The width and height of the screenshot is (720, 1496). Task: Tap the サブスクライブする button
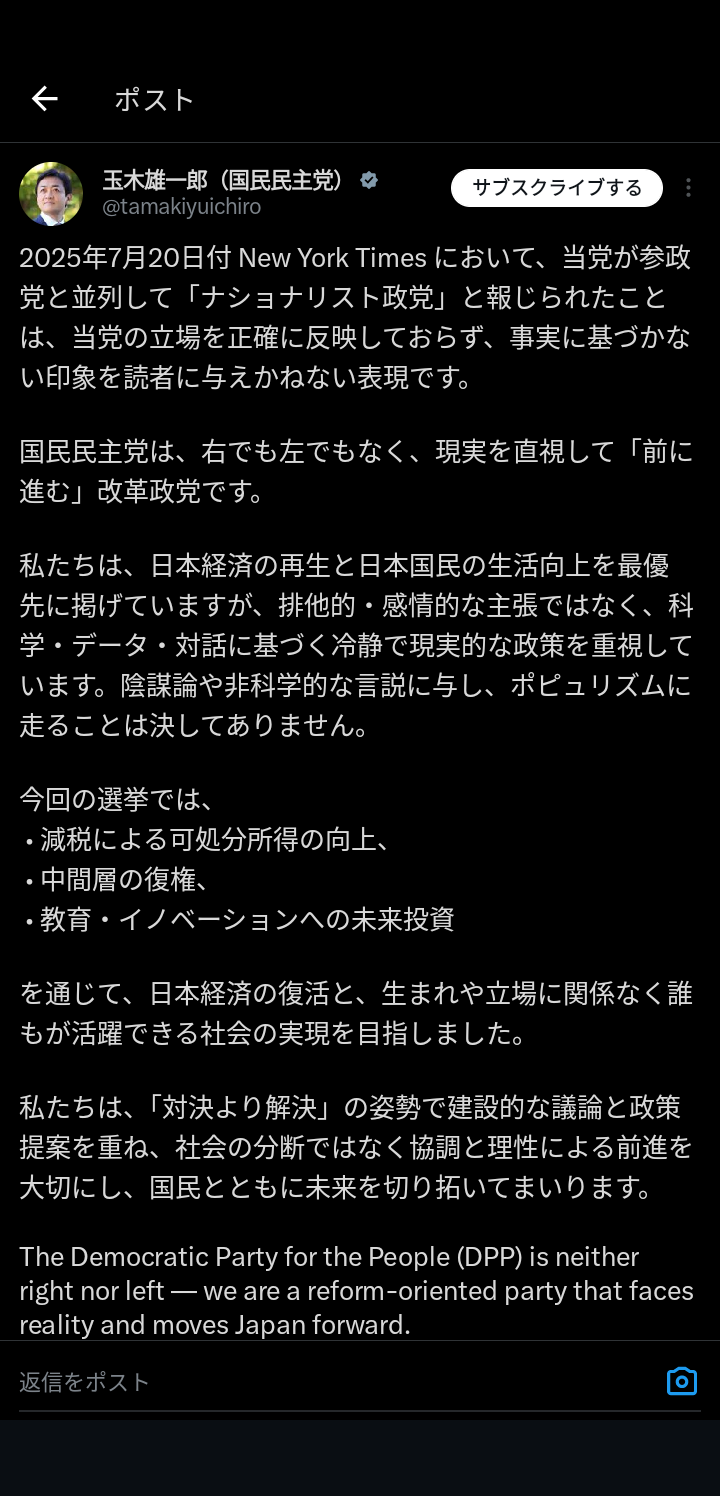[557, 188]
